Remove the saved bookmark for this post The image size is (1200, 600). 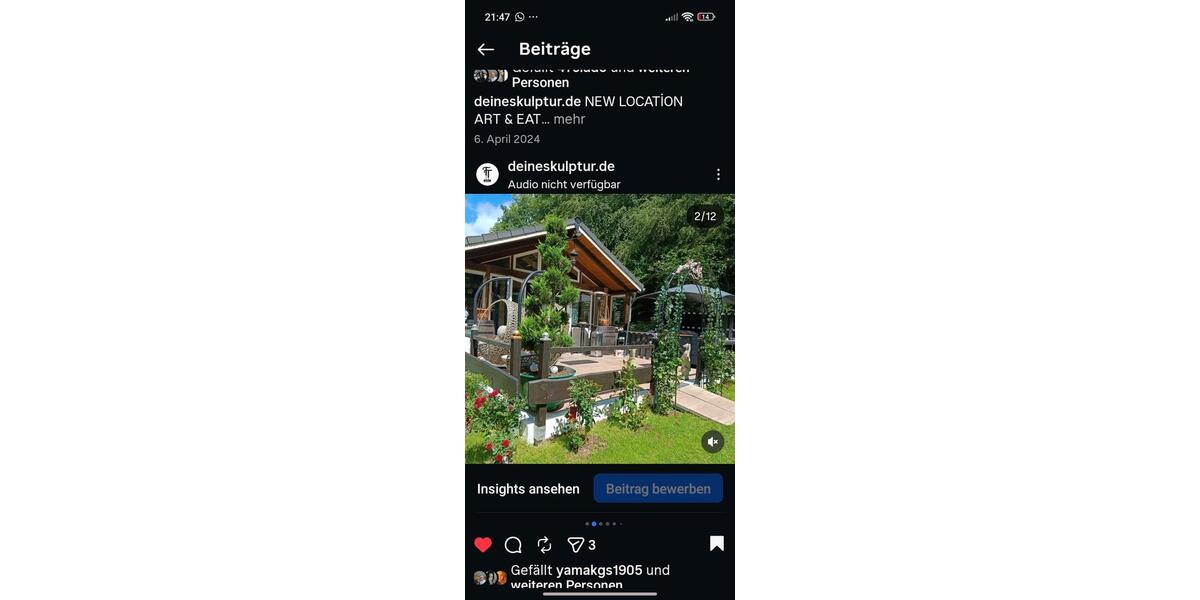[x=717, y=543]
